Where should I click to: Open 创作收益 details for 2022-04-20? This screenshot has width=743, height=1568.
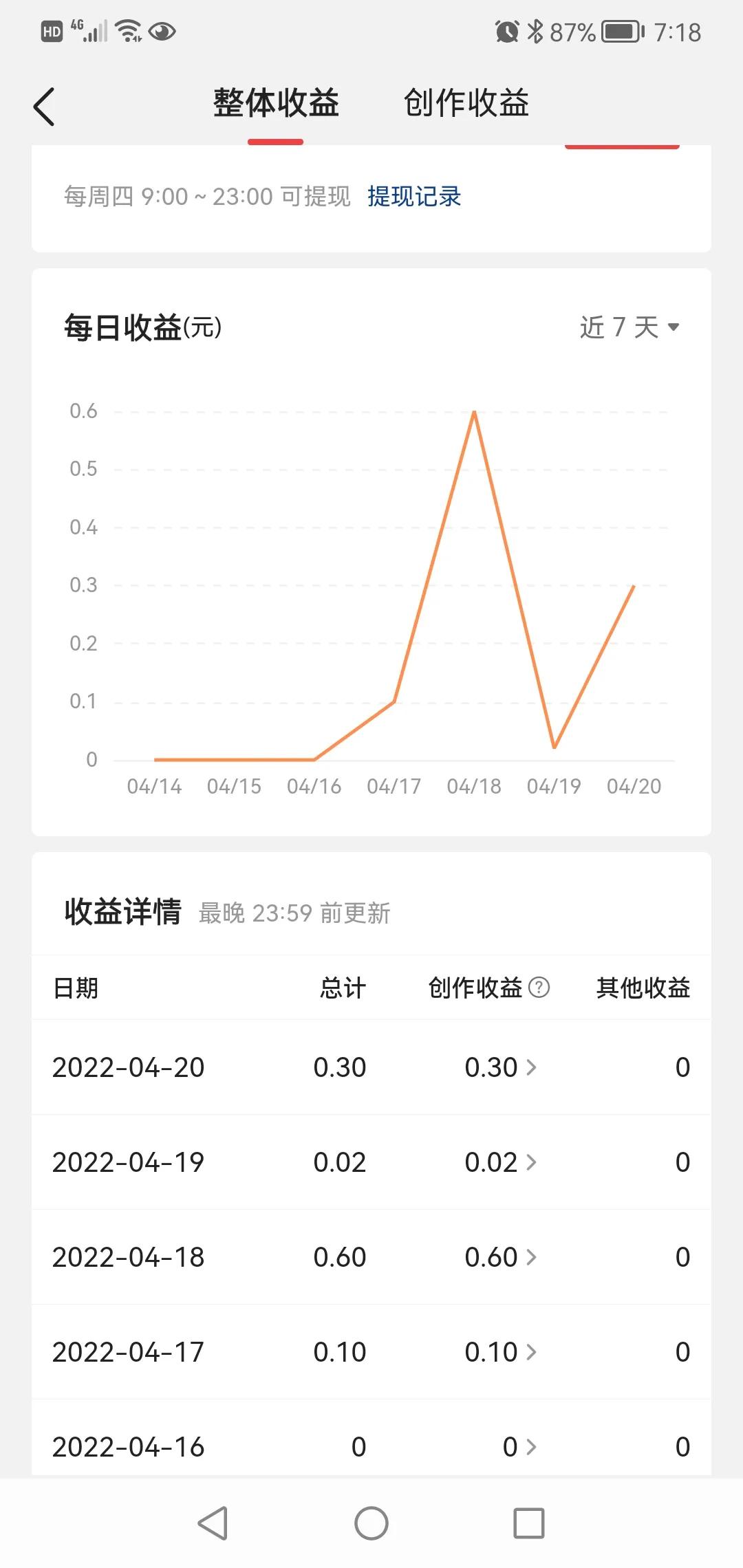pyautogui.click(x=501, y=1067)
